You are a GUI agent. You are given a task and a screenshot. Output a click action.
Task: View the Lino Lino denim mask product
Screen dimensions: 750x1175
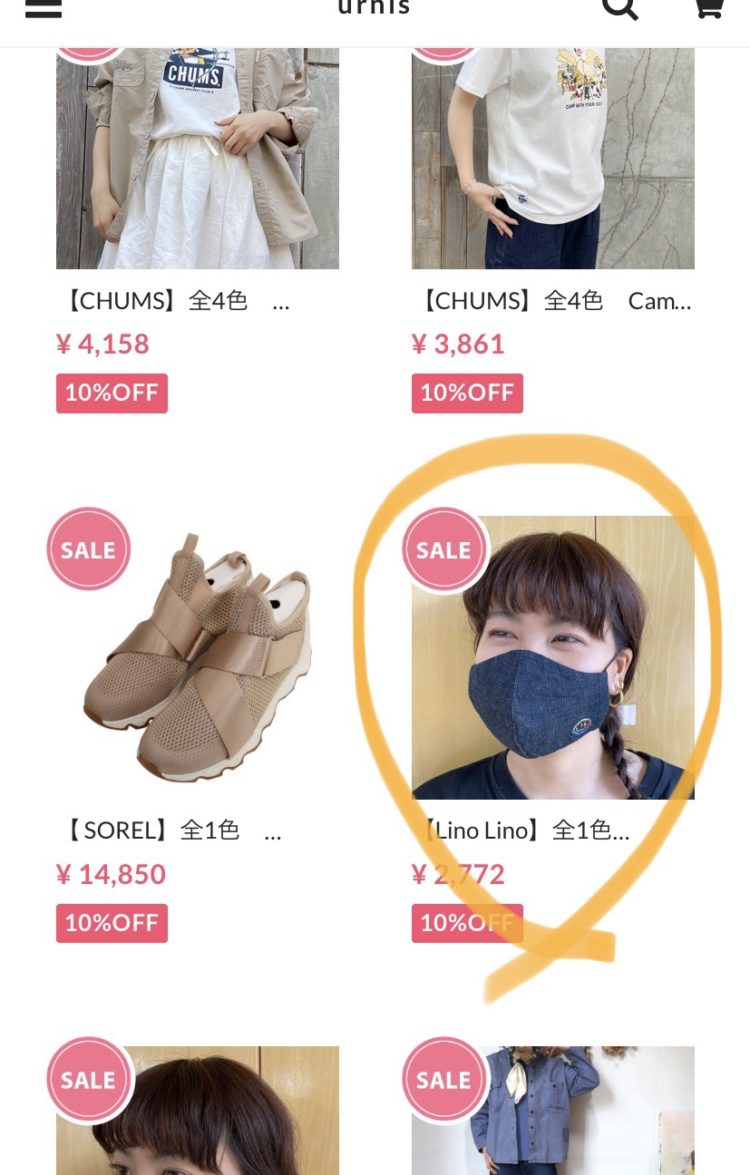tap(552, 658)
